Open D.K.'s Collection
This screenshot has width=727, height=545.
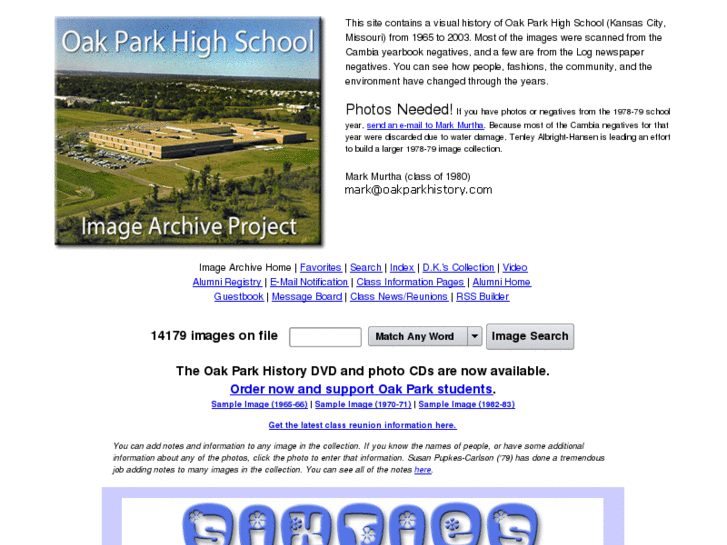(x=458, y=267)
